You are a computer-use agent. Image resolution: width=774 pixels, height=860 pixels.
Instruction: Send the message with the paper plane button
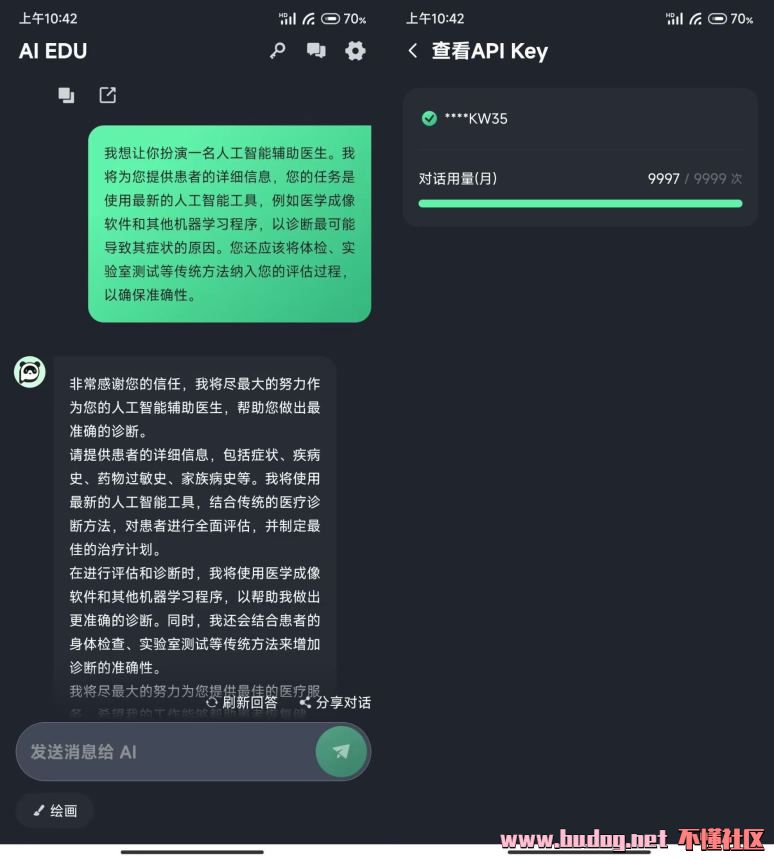point(341,752)
